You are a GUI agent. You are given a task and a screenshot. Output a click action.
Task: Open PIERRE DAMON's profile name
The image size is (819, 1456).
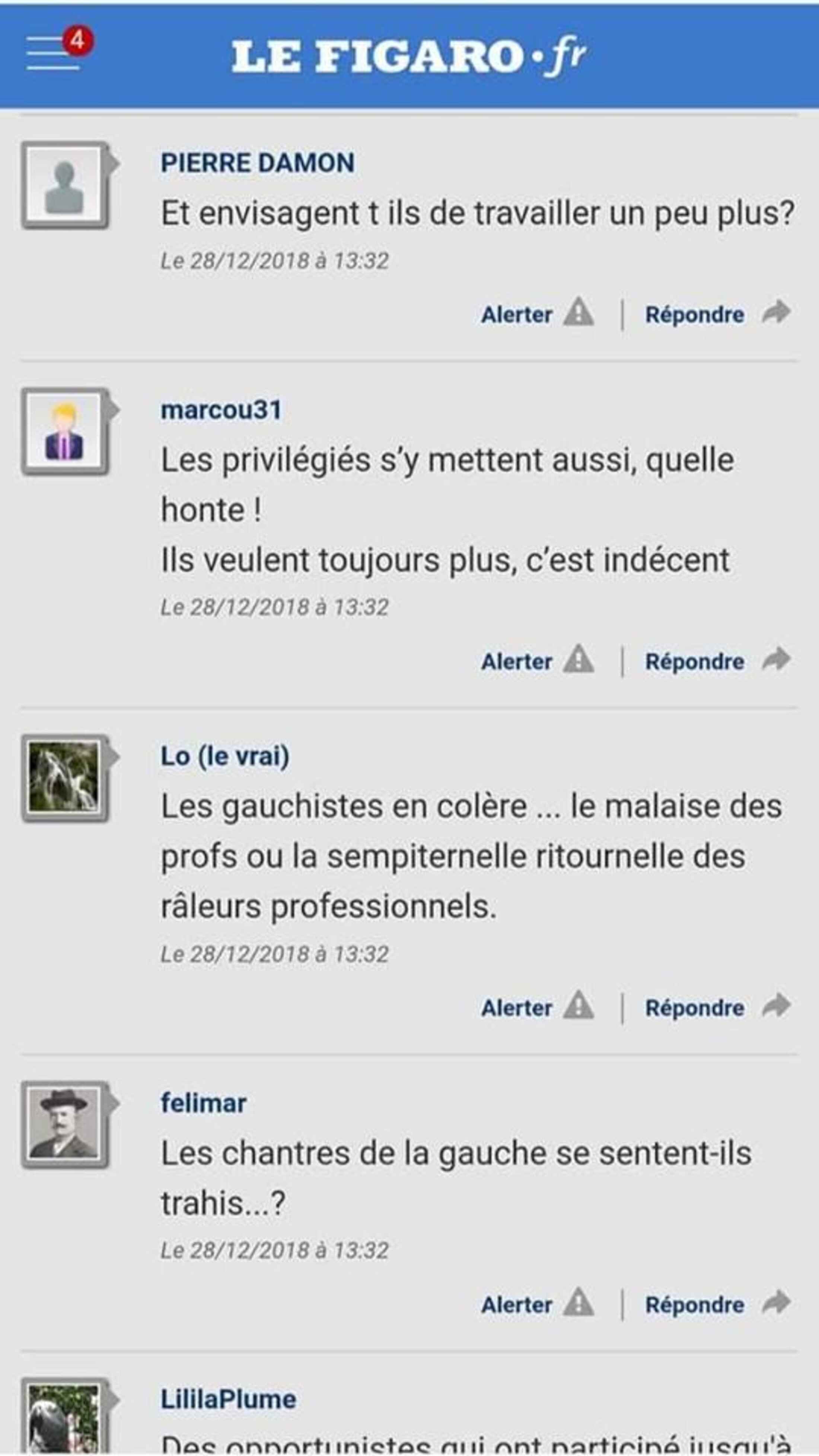(x=258, y=163)
